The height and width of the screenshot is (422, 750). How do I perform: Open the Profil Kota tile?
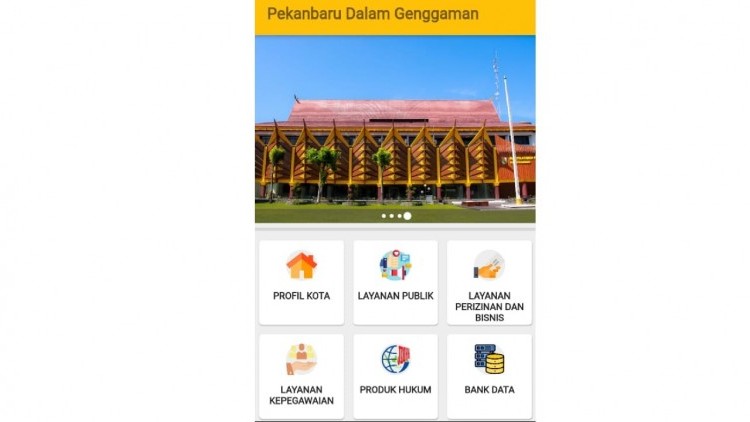(301, 281)
